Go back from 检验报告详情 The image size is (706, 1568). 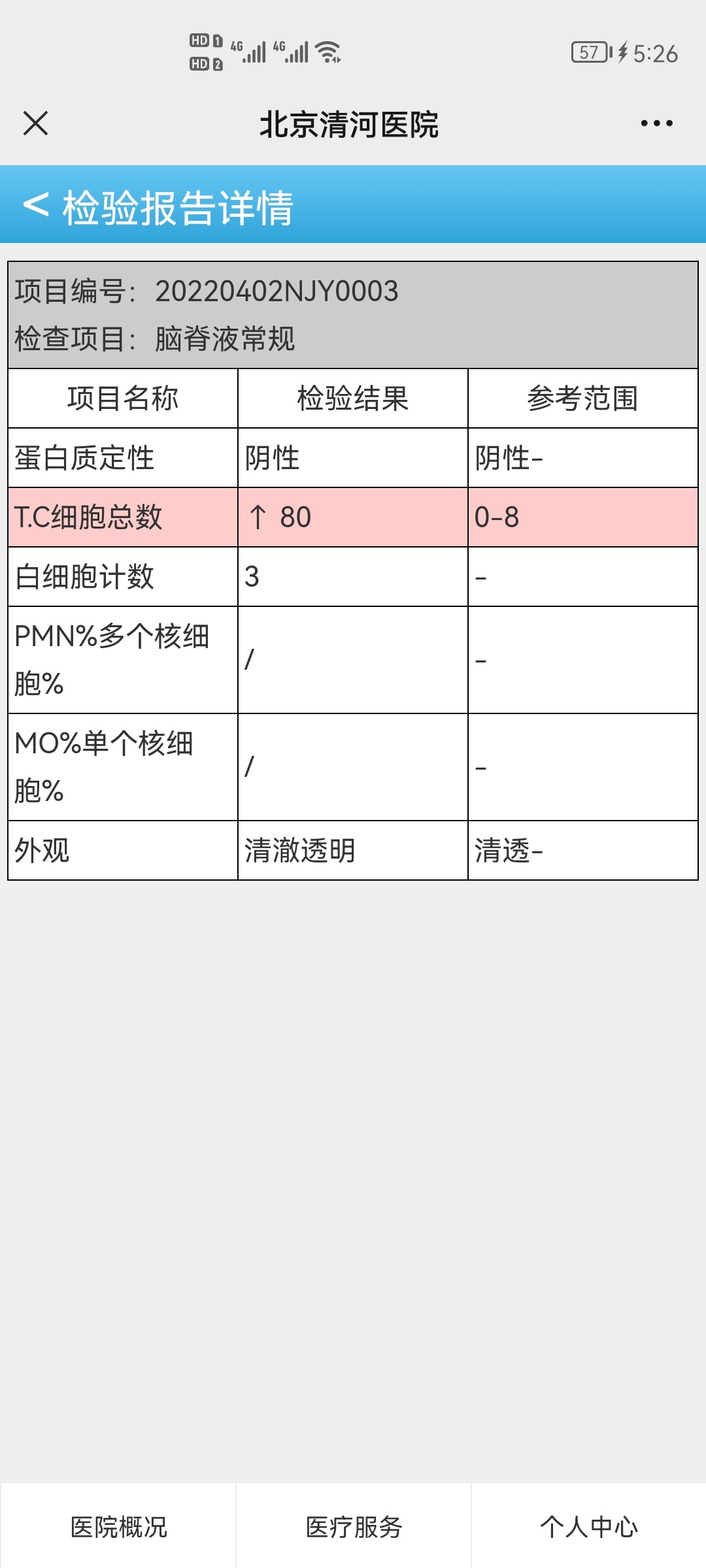[36, 205]
